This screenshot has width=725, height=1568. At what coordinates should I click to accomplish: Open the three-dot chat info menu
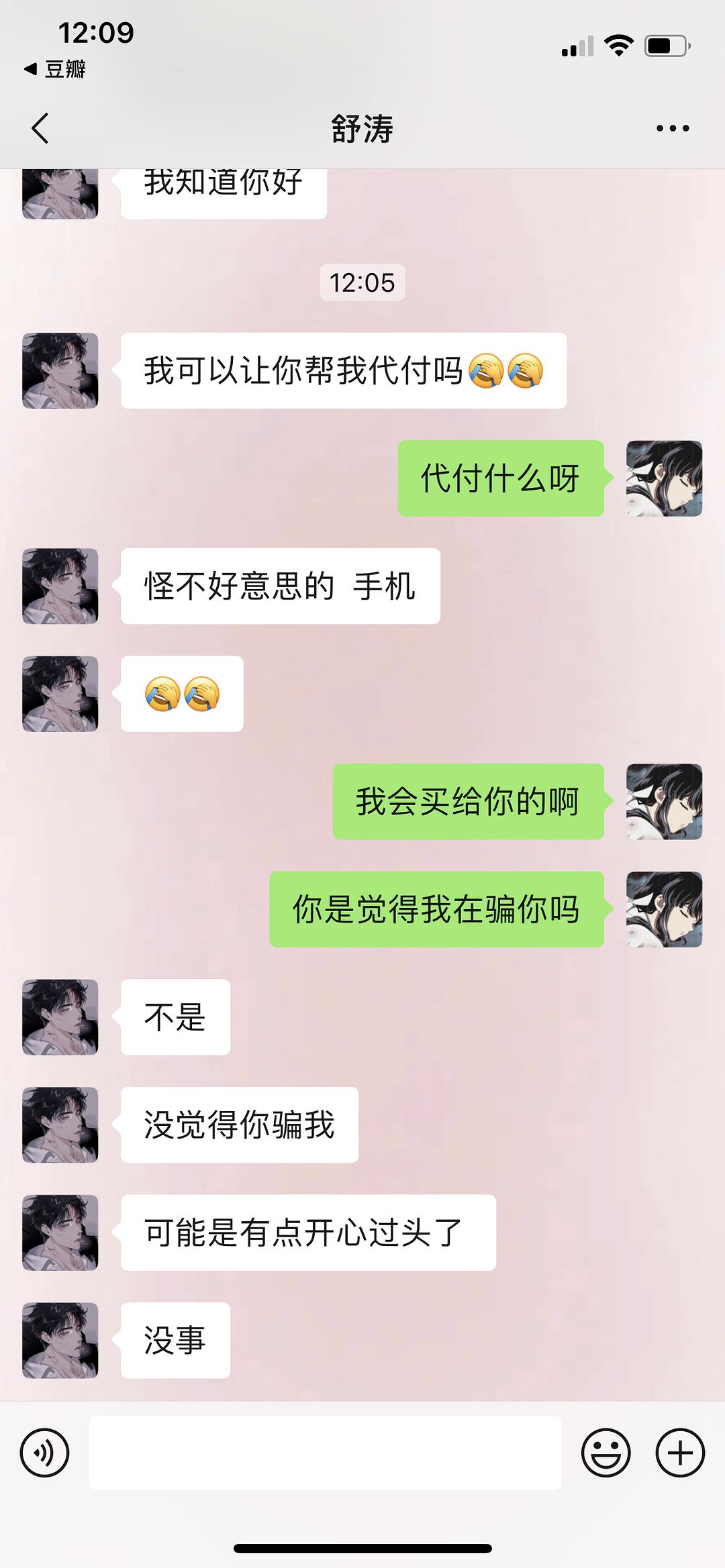(673, 128)
